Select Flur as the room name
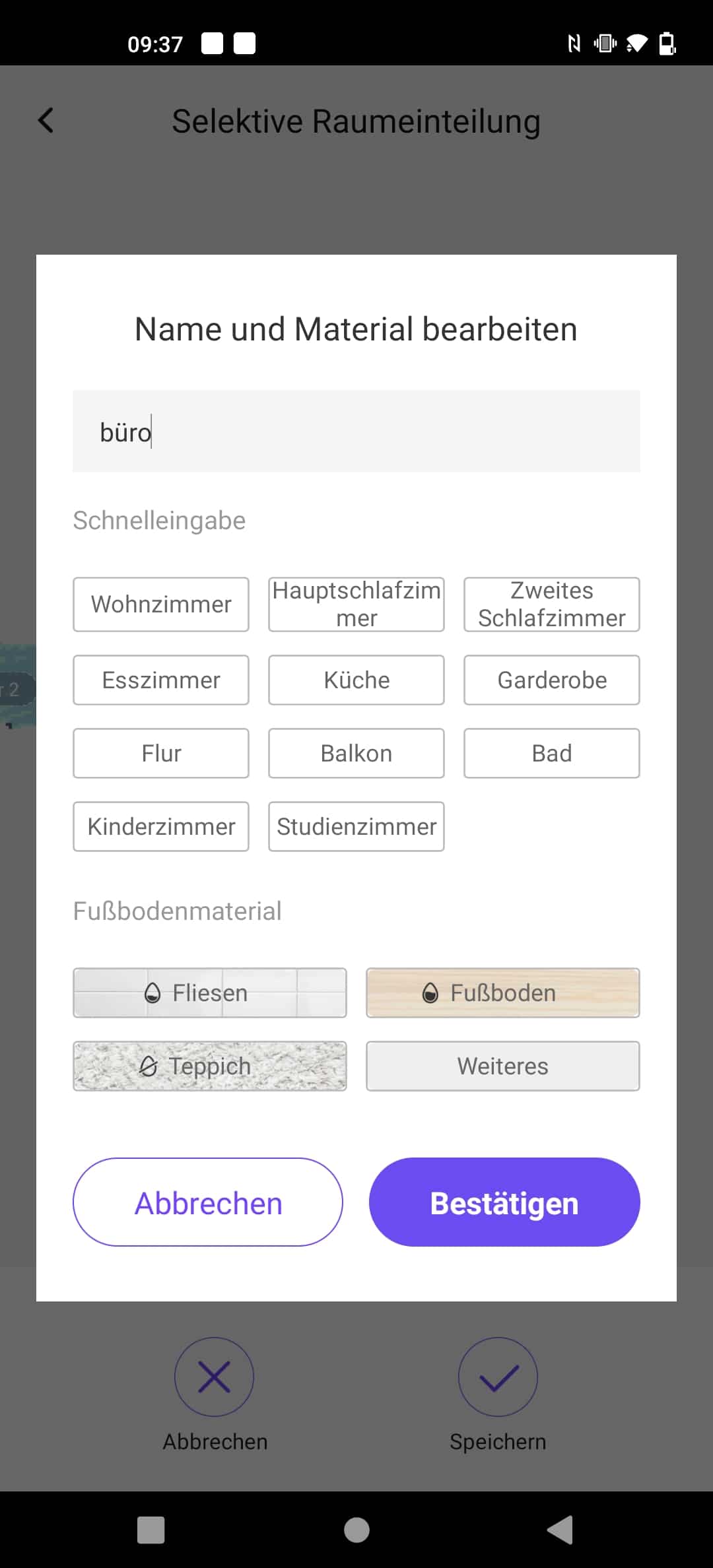This screenshot has height=1568, width=713. click(x=161, y=753)
